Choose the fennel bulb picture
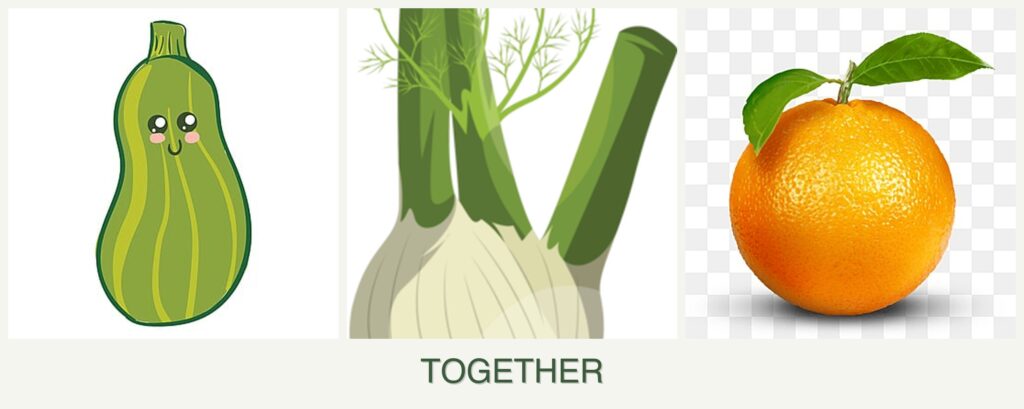 pyautogui.click(x=512, y=175)
